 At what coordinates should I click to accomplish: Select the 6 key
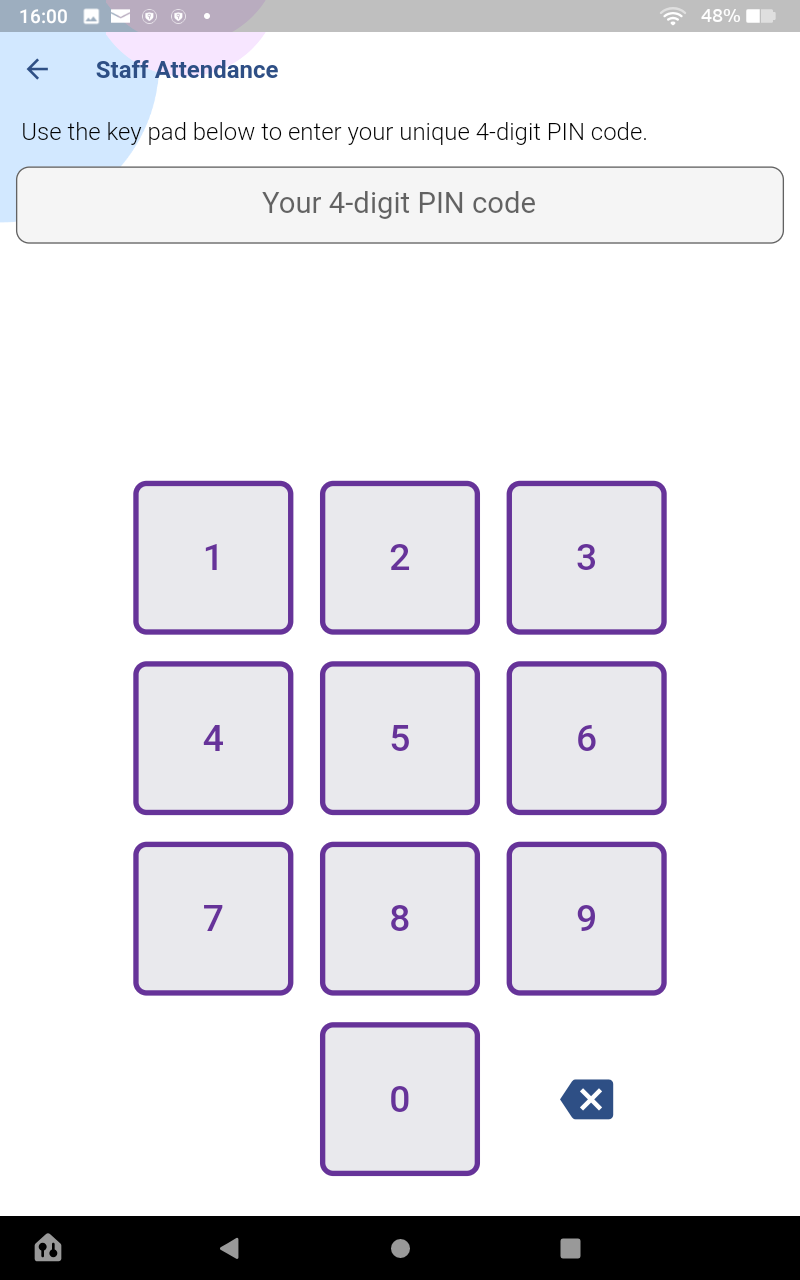click(x=586, y=738)
